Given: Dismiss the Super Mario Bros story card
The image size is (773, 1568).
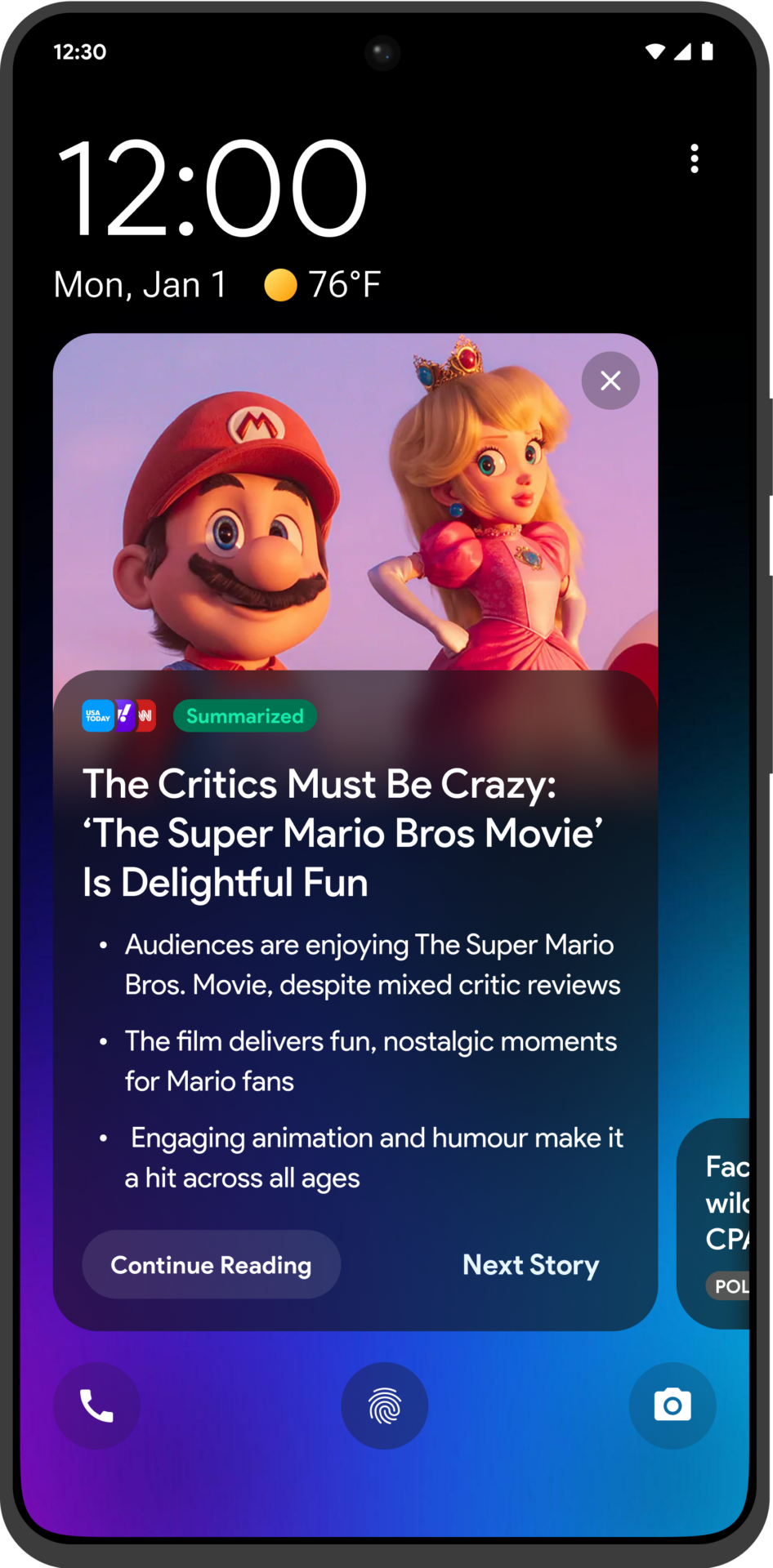Looking at the screenshot, I should pos(610,381).
